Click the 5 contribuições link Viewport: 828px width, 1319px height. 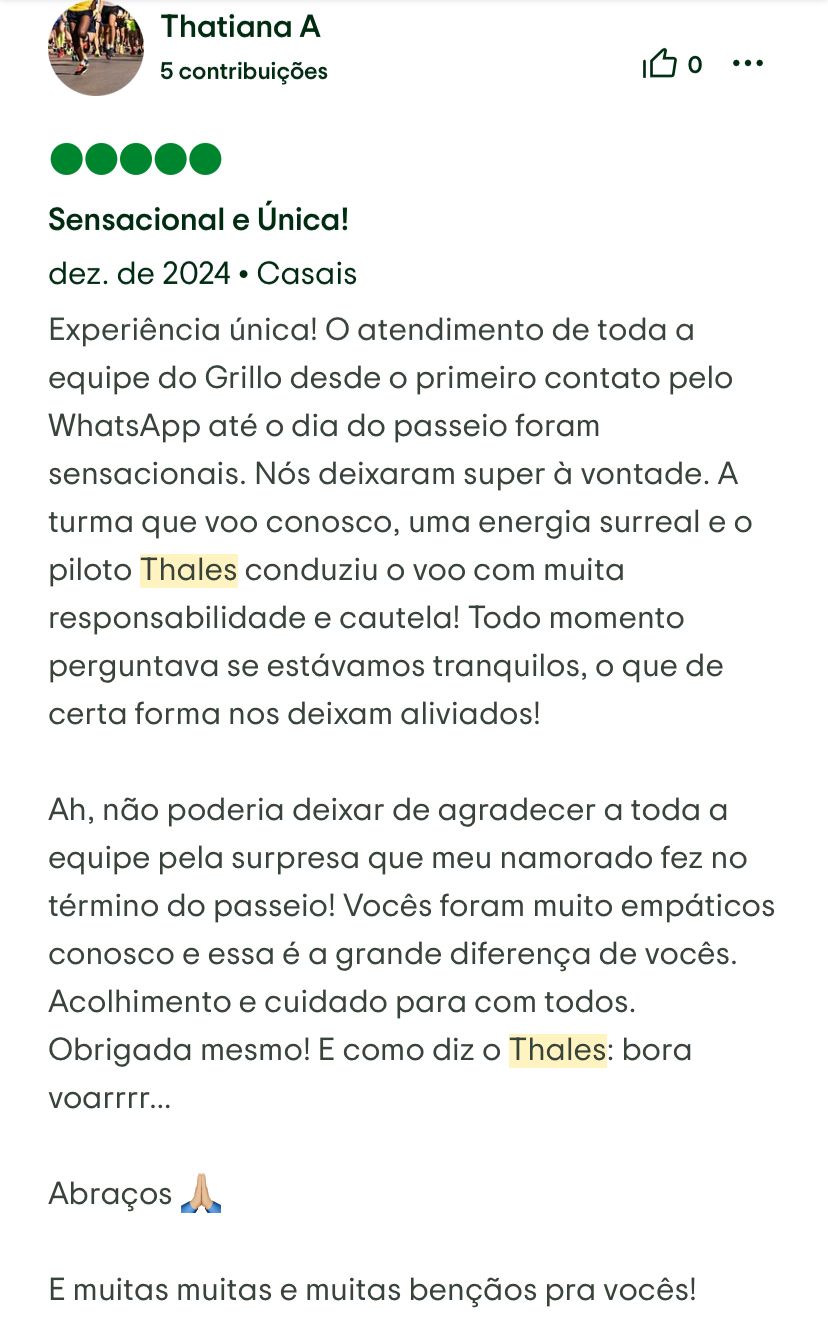click(x=244, y=71)
